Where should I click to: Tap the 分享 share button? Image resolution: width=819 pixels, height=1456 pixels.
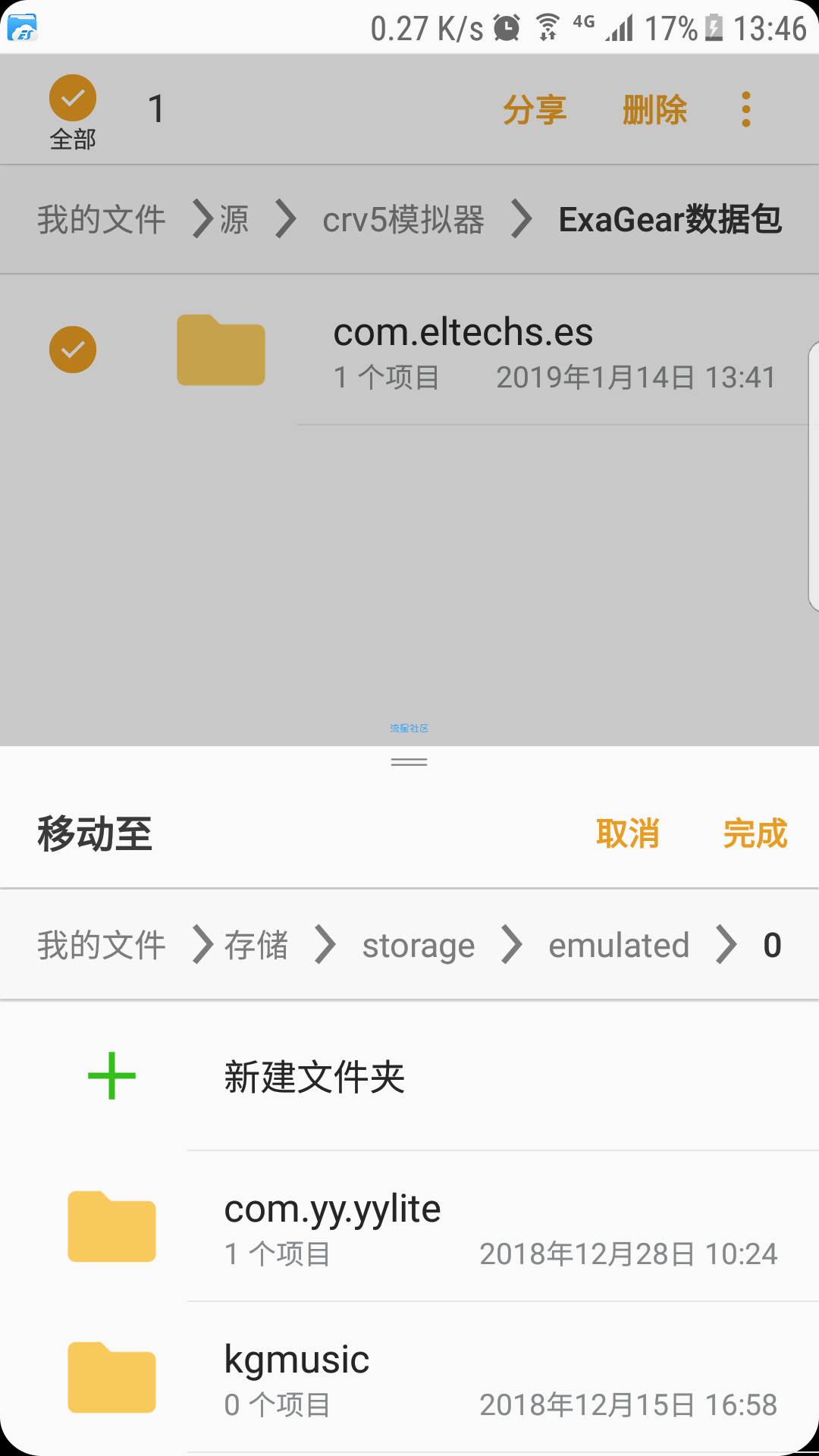(x=535, y=110)
